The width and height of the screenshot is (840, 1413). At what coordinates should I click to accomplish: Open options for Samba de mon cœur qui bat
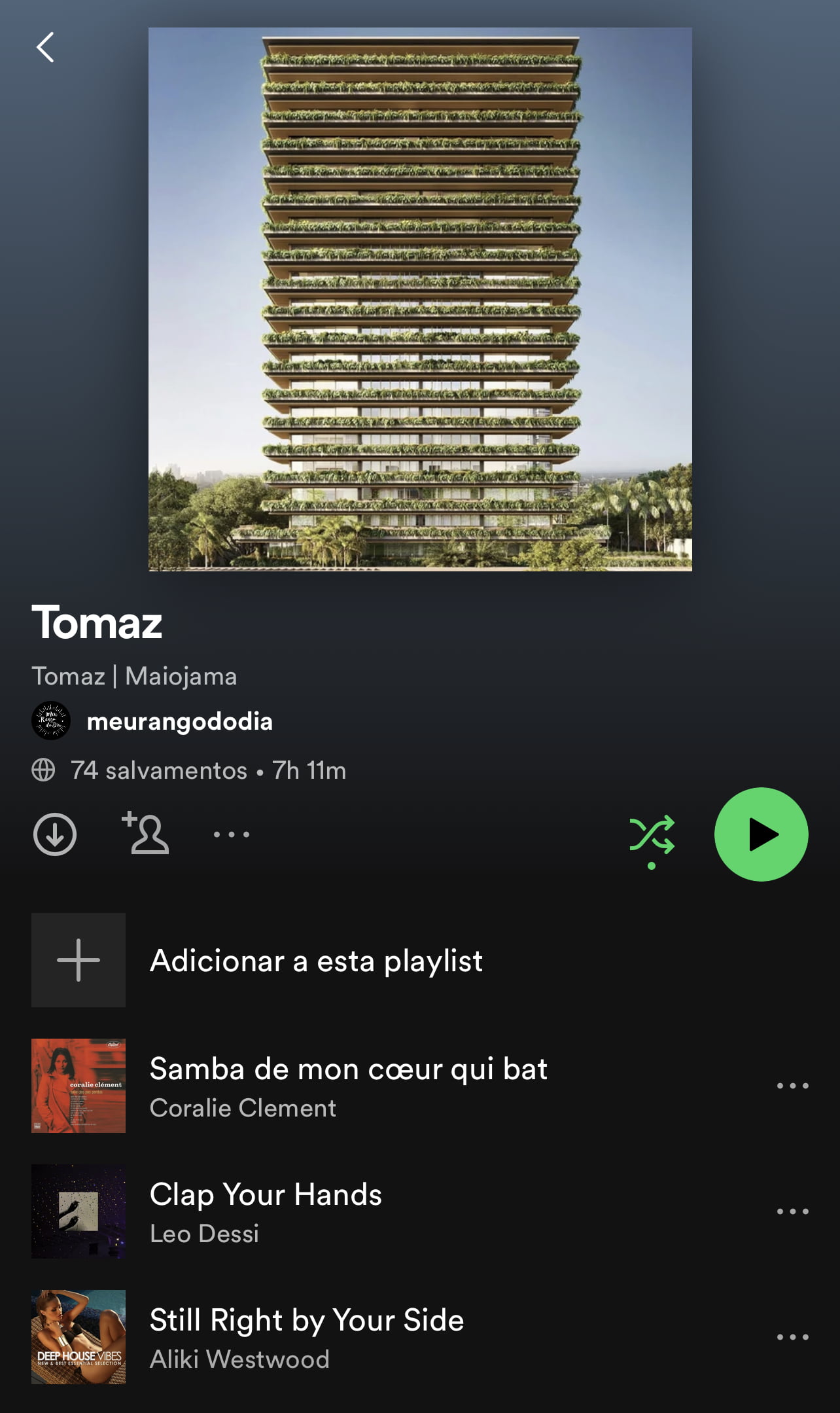click(x=792, y=1086)
